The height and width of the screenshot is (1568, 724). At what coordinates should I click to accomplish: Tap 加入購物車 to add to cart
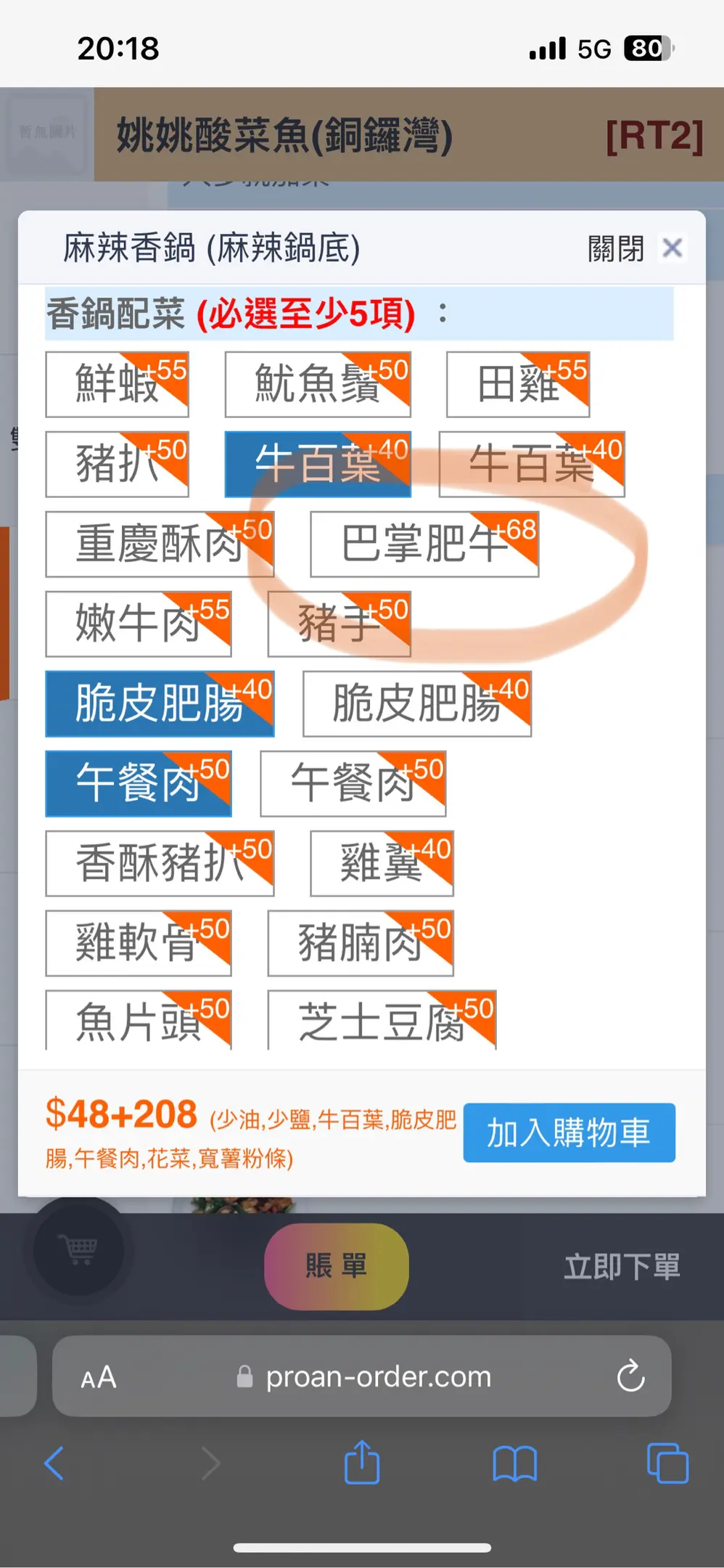click(569, 1133)
